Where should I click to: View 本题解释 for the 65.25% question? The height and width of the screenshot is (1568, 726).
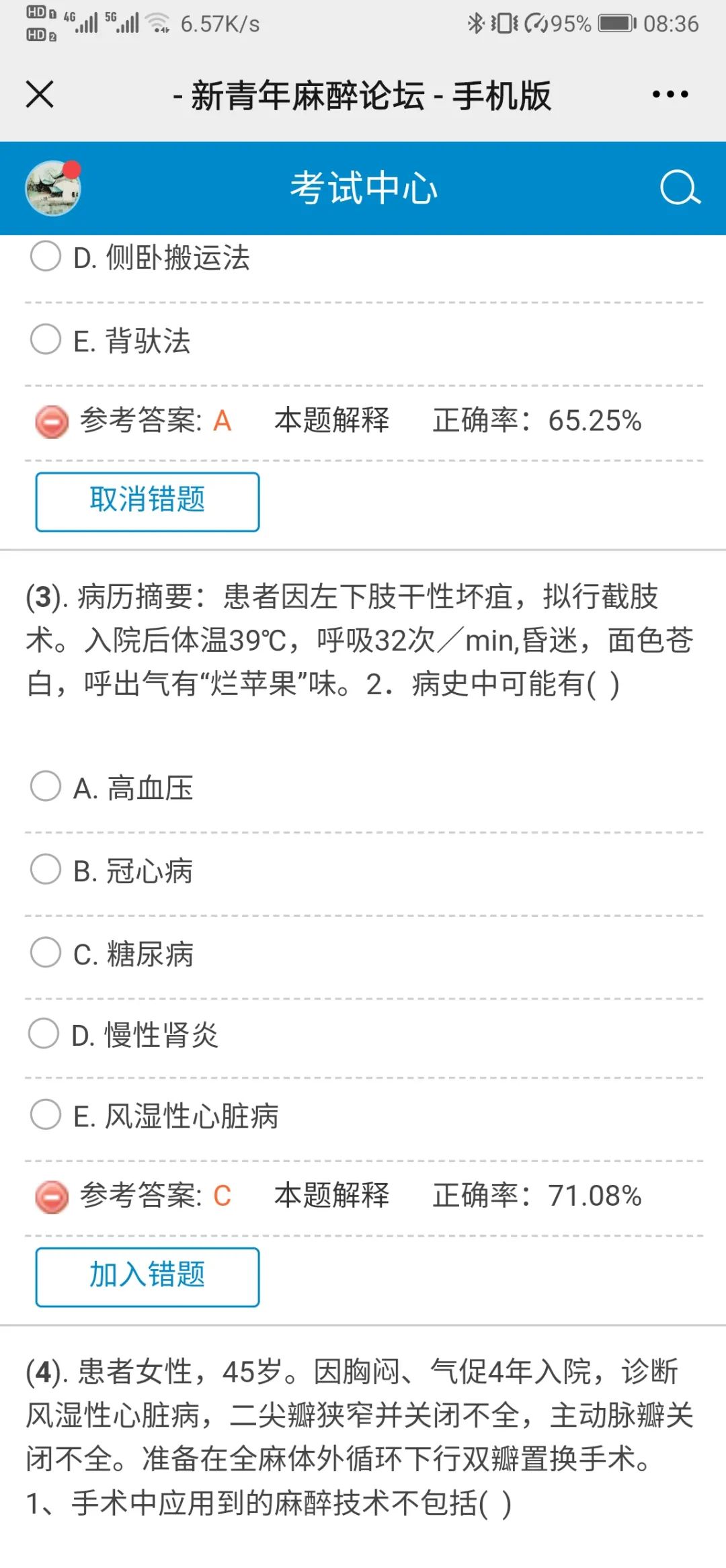point(331,421)
